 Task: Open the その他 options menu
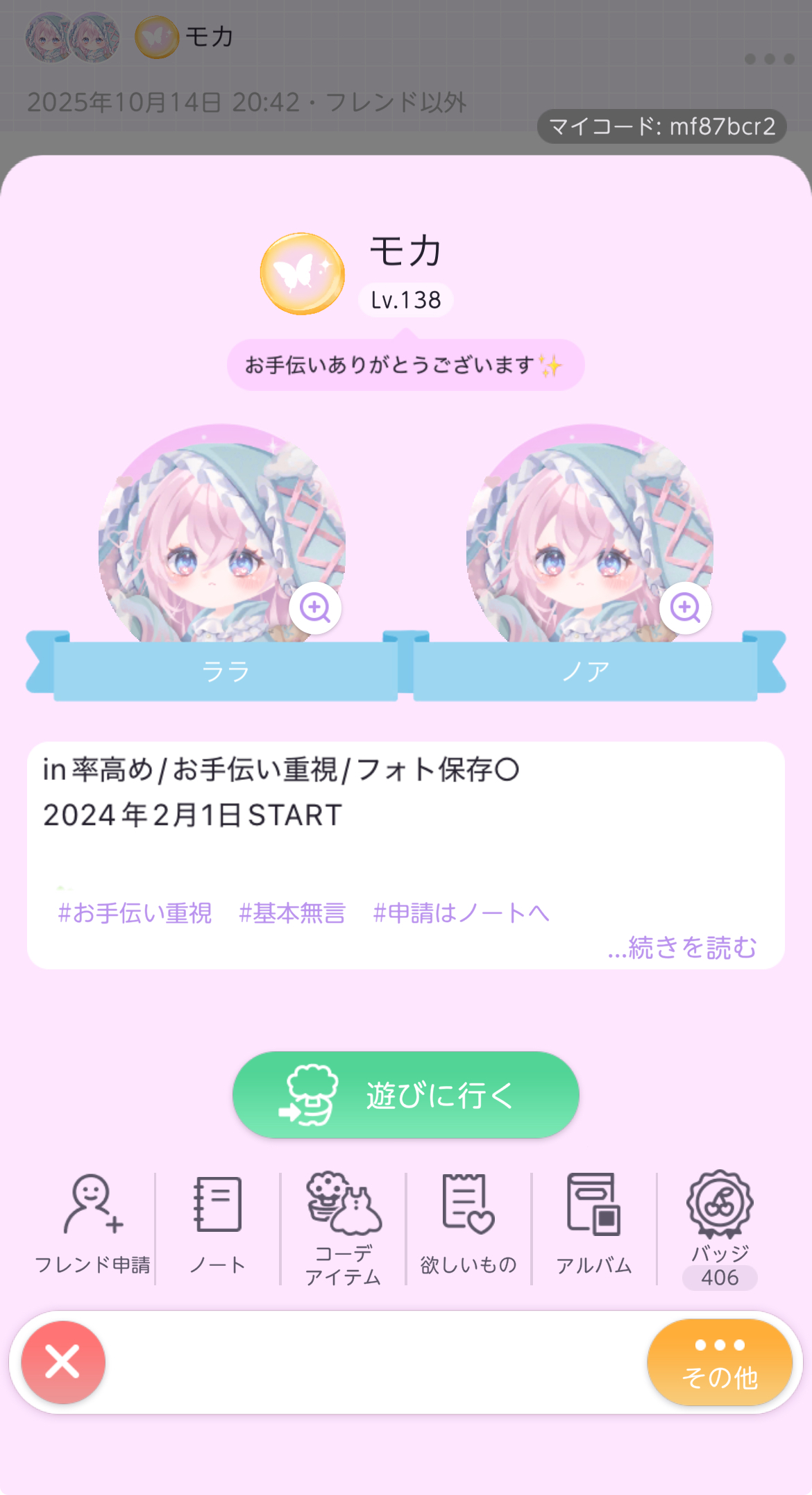click(x=719, y=1362)
